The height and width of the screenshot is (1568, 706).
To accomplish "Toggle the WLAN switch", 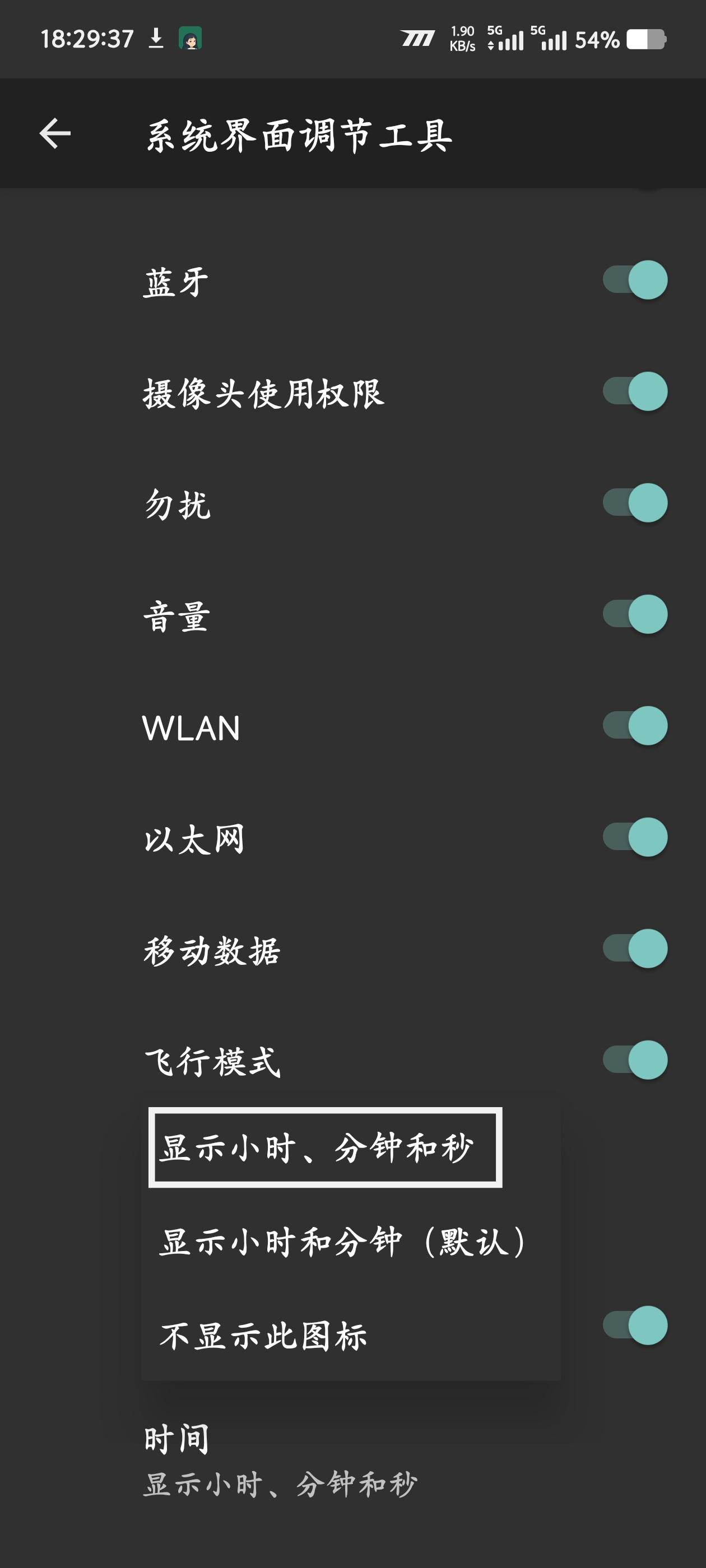I will (635, 726).
